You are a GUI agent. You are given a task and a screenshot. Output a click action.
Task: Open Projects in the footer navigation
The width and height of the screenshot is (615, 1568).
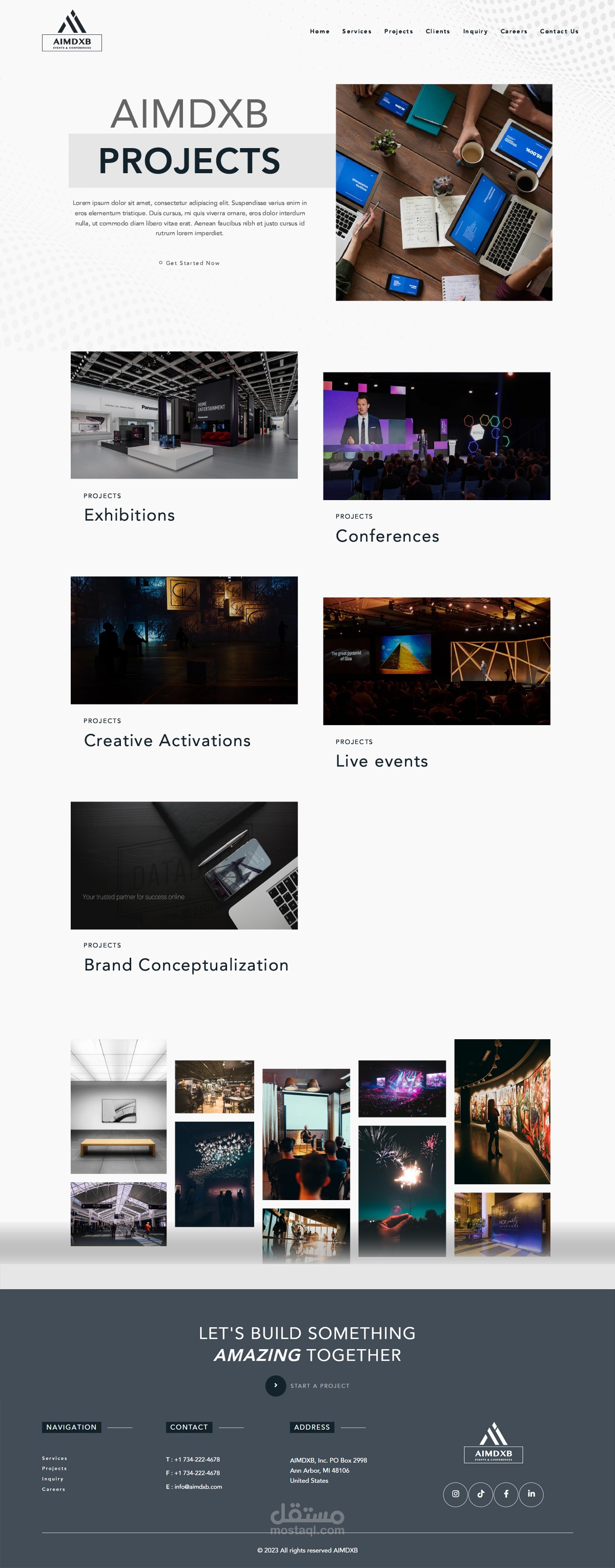pyautogui.click(x=54, y=1468)
